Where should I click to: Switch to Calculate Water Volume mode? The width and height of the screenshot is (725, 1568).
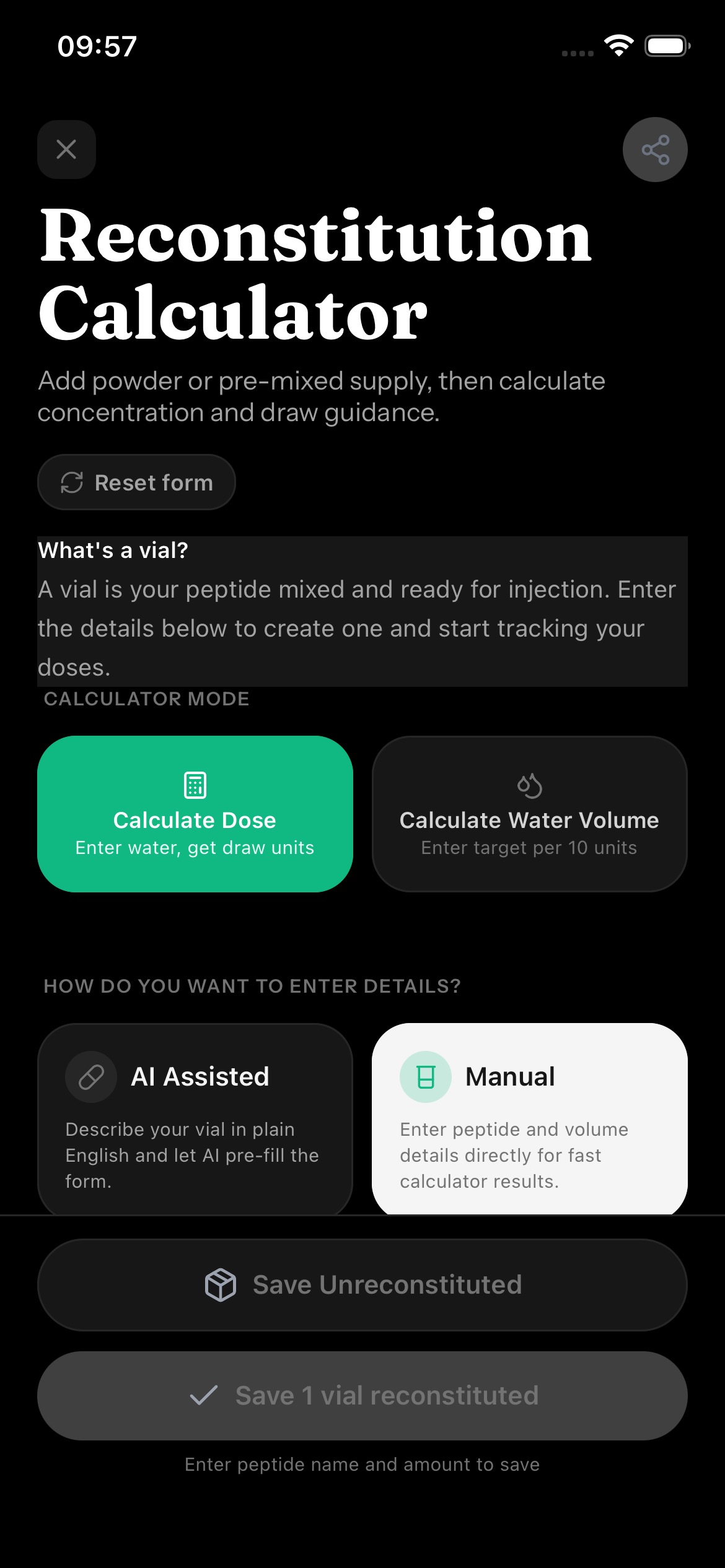[530, 814]
